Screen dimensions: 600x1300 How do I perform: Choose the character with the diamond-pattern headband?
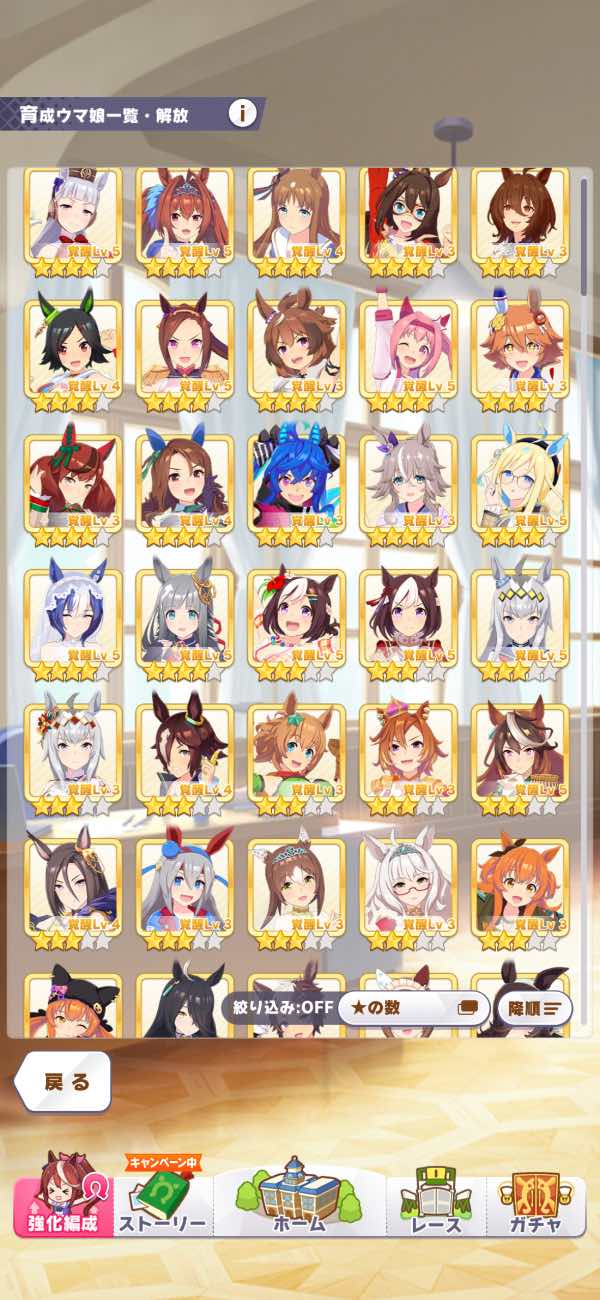pos(520,622)
